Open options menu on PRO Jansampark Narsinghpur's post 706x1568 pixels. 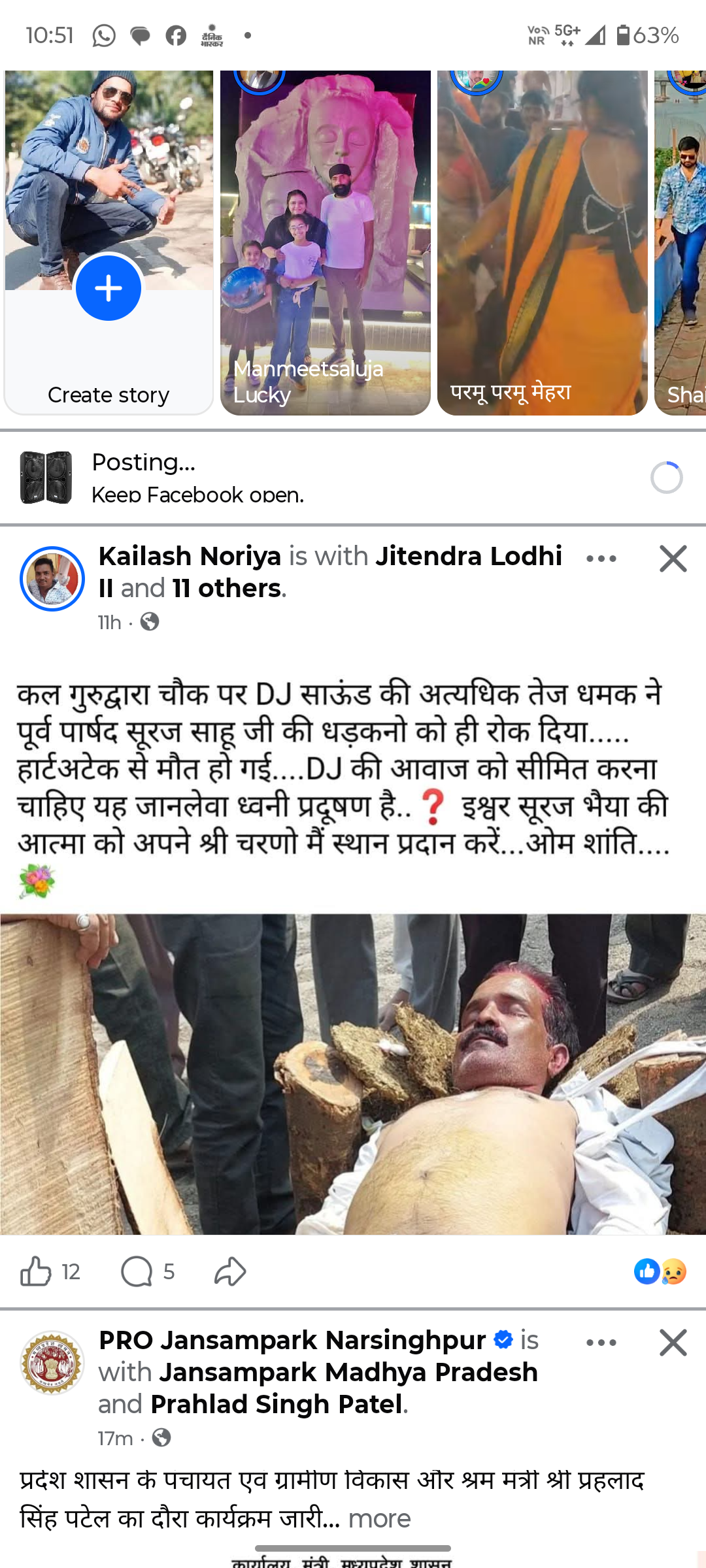coord(601,1343)
